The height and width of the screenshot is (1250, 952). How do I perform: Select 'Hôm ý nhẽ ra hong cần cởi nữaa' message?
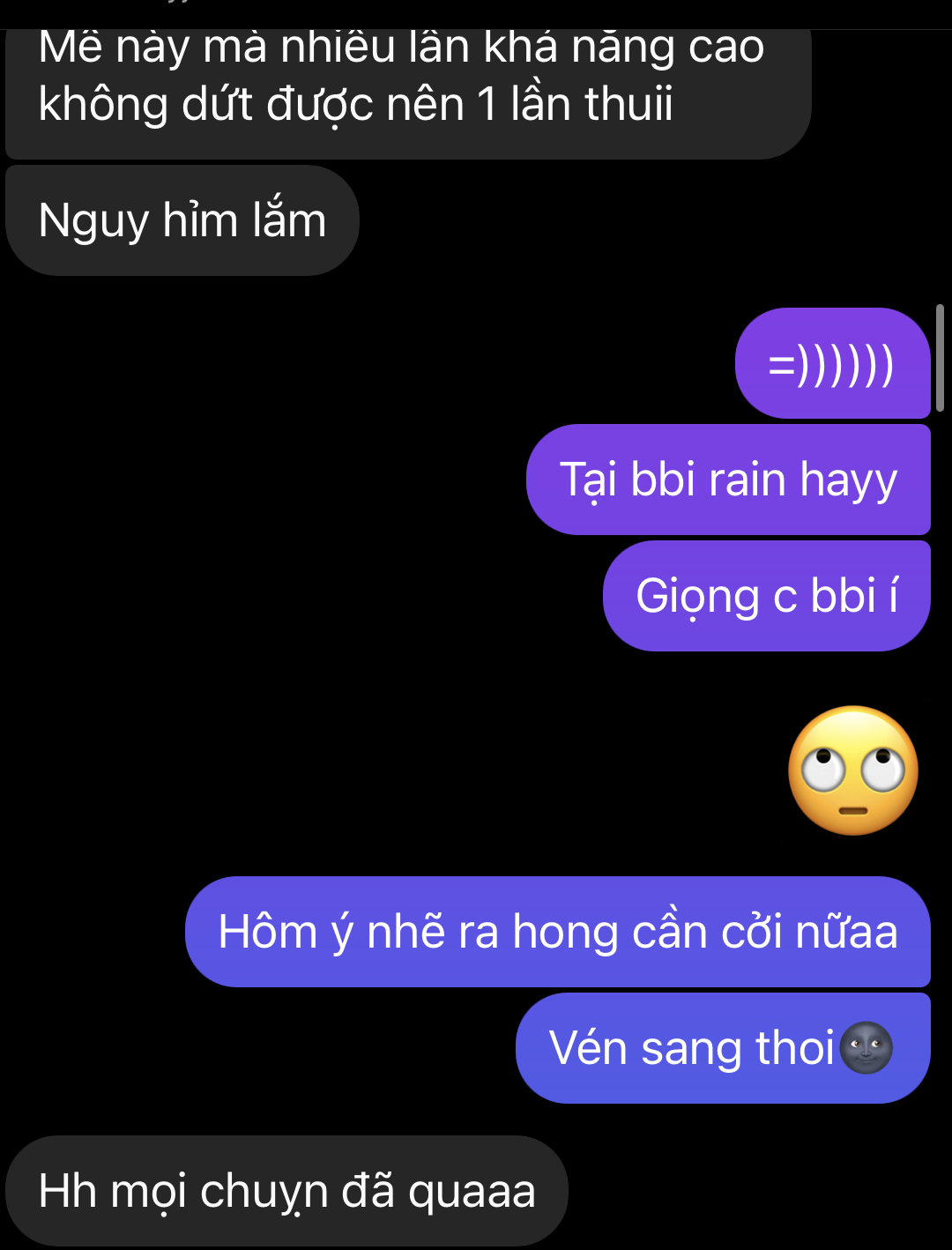coord(557,932)
